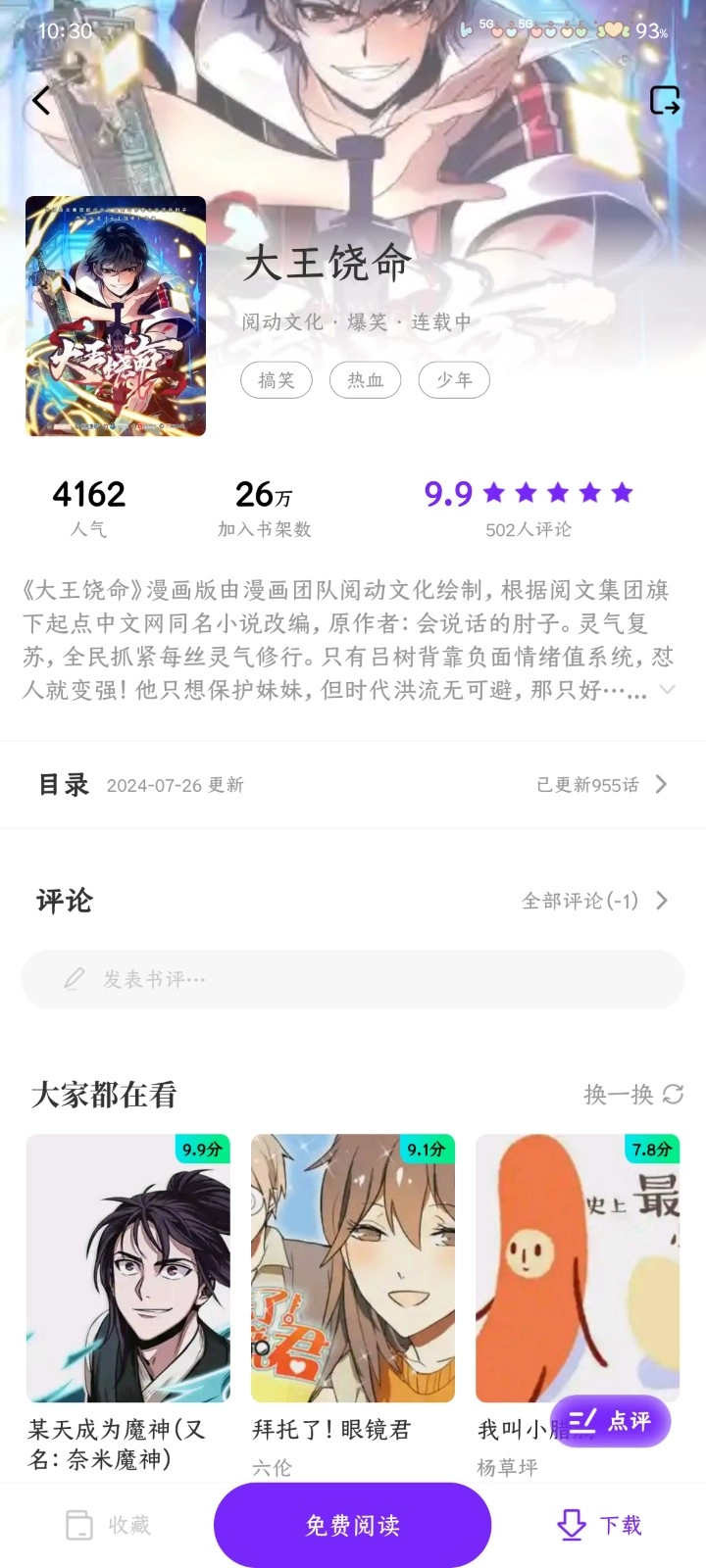Expand 全部评论 to view all comments
Viewport: 706px width, 1568px height.
coord(595,901)
